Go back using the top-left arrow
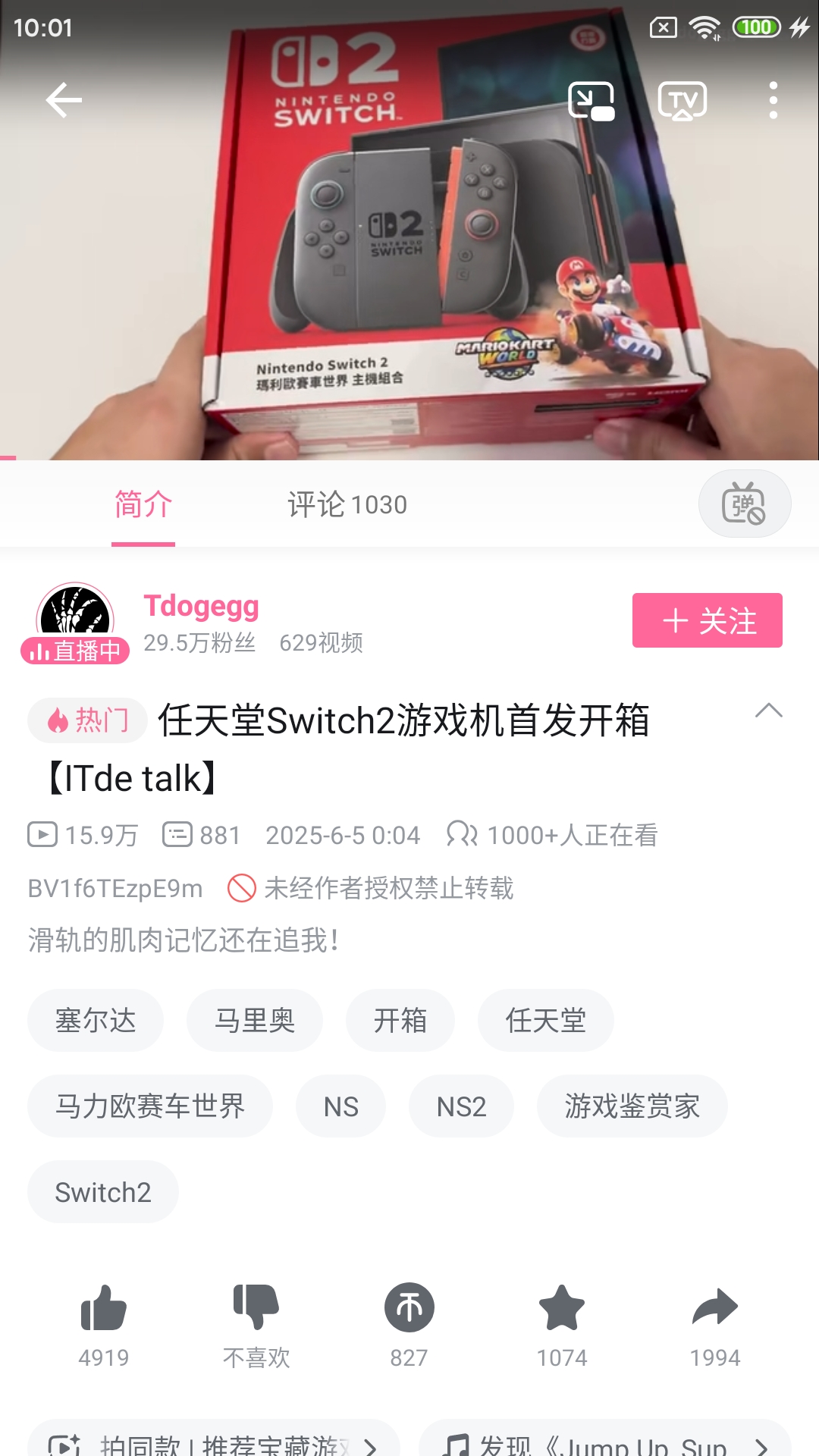The height and width of the screenshot is (1456, 819). tap(64, 100)
